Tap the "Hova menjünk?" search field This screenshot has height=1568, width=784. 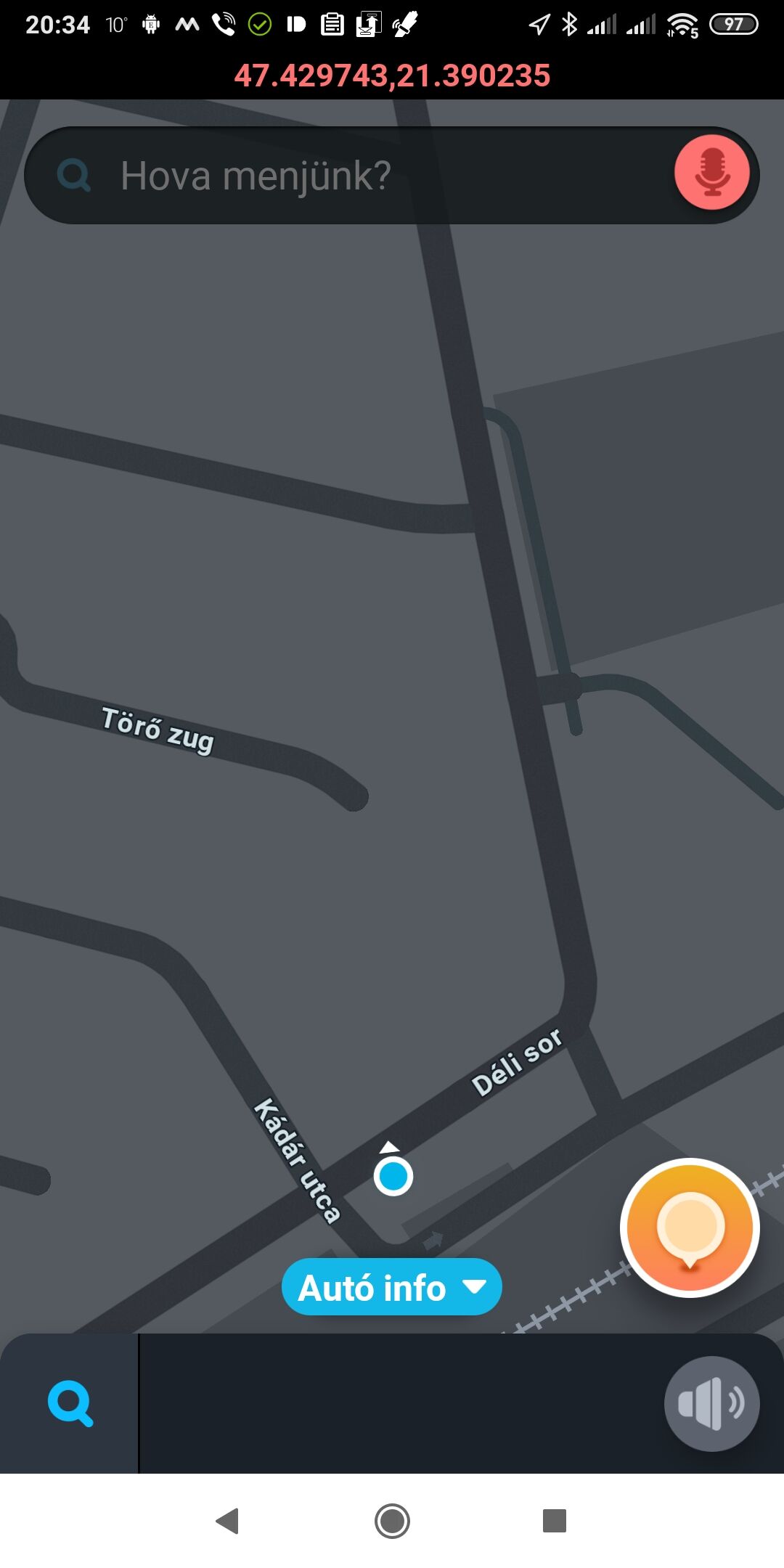click(348, 176)
